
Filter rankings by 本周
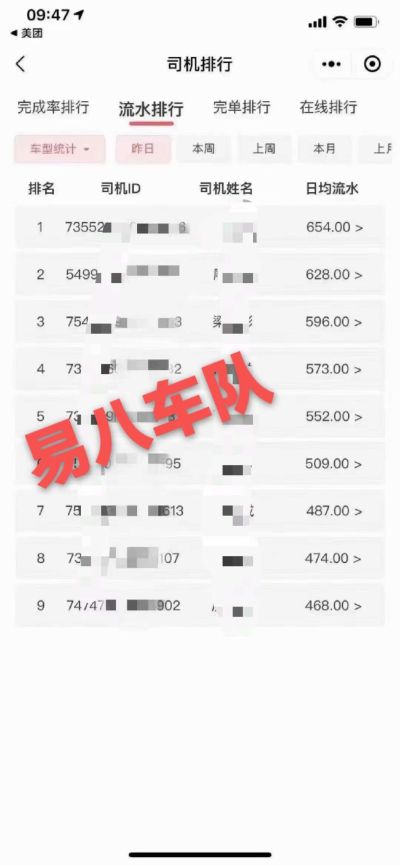coord(203,149)
